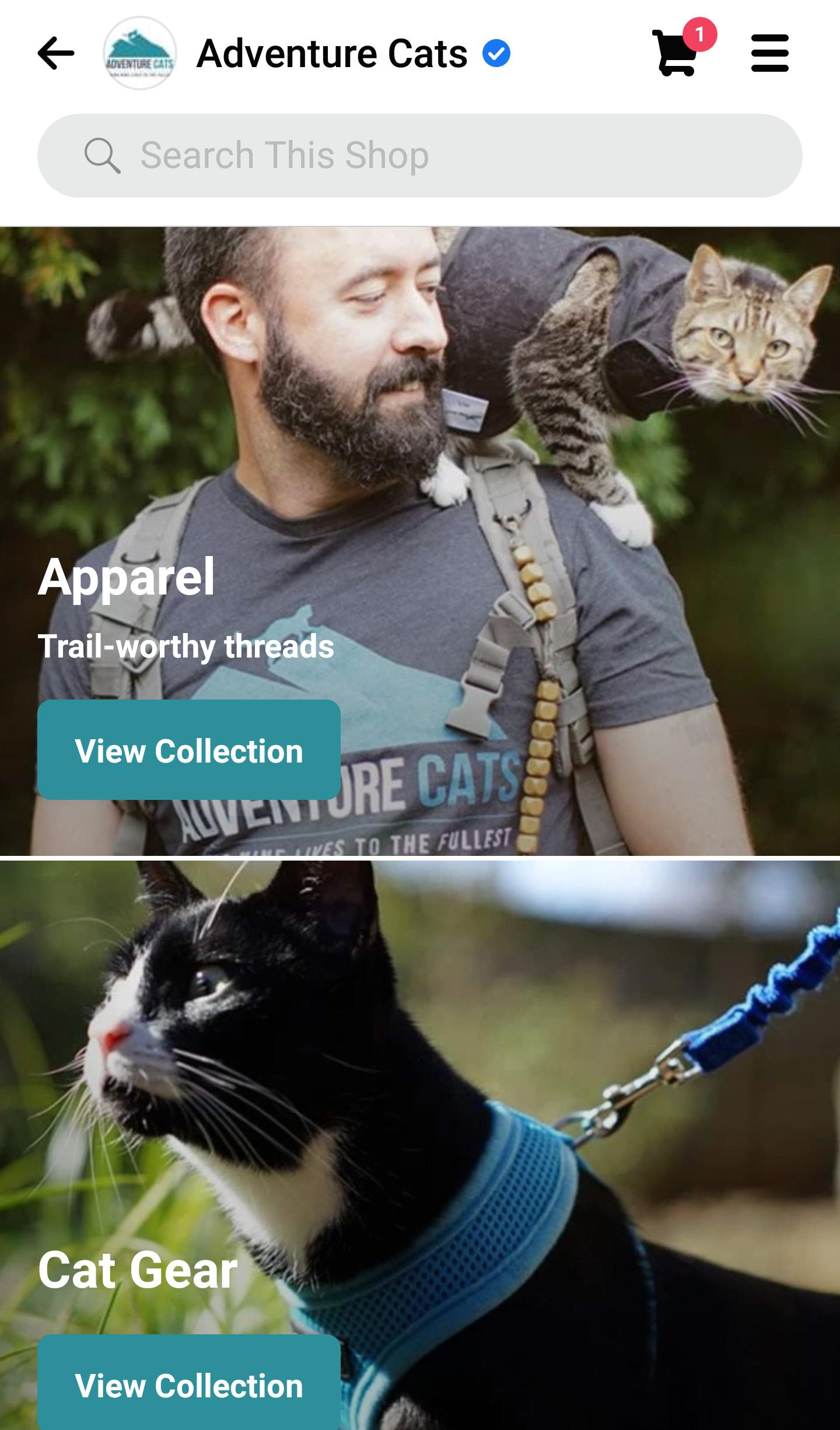
Task: Expand the shop options via the menu icon
Action: pyautogui.click(x=769, y=54)
